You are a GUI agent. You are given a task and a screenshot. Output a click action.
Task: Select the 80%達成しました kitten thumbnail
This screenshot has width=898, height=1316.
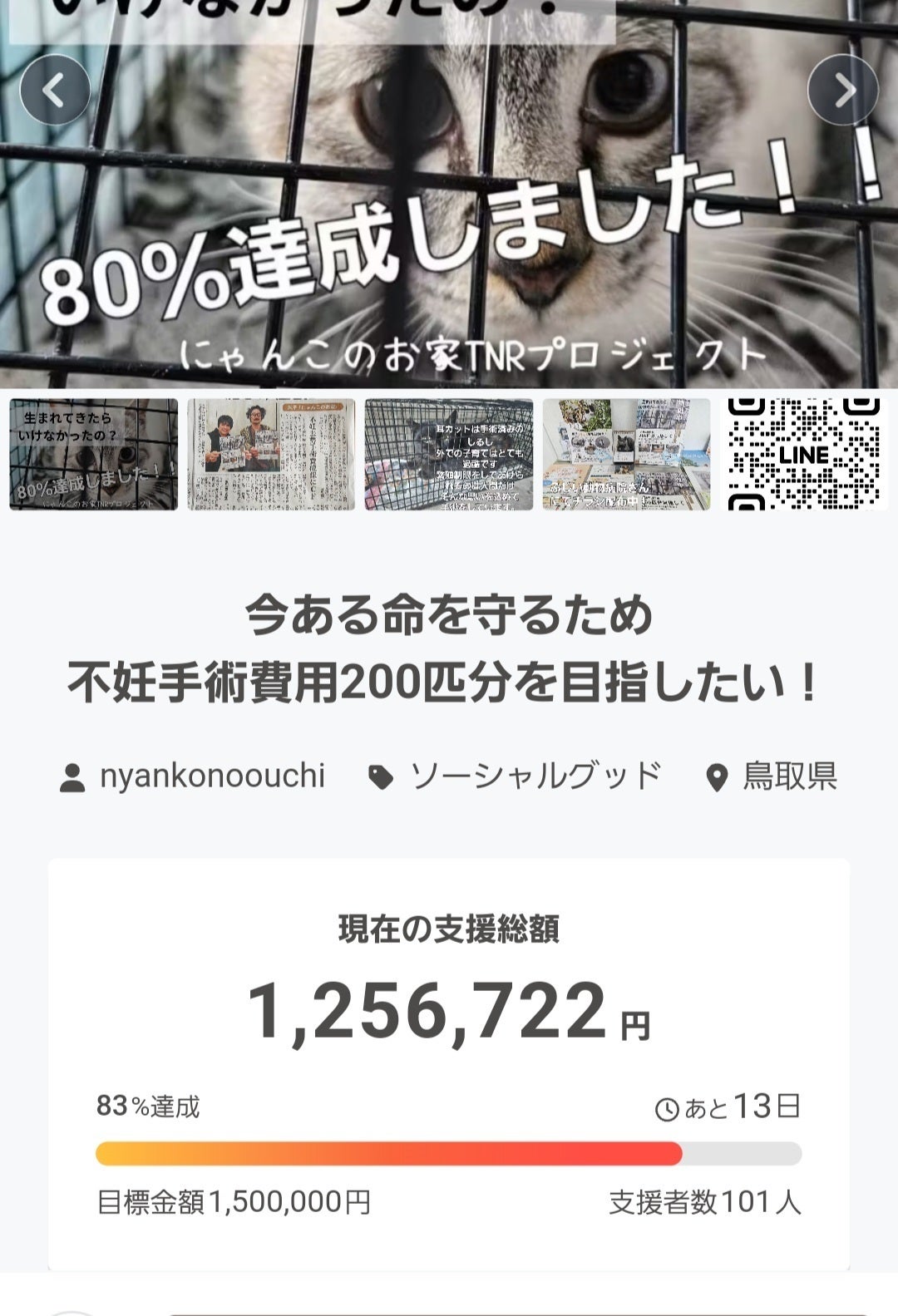point(94,454)
